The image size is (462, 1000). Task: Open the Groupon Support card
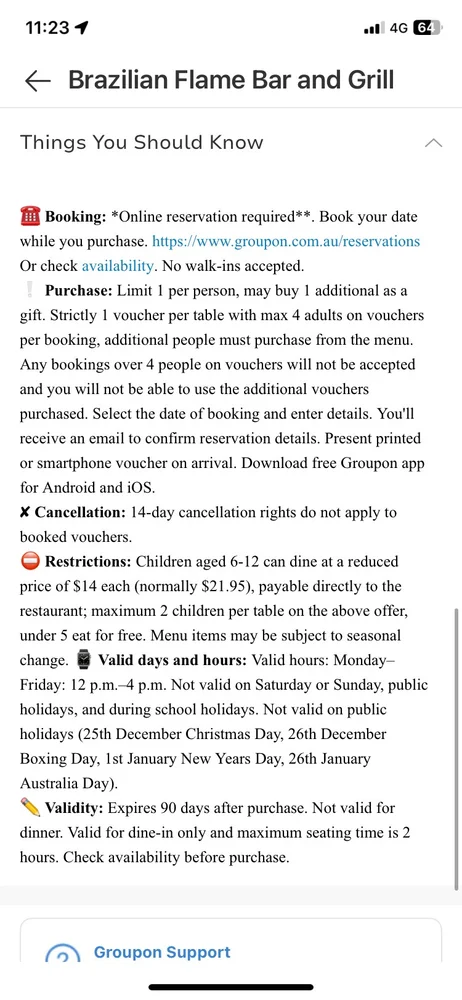coord(231,940)
